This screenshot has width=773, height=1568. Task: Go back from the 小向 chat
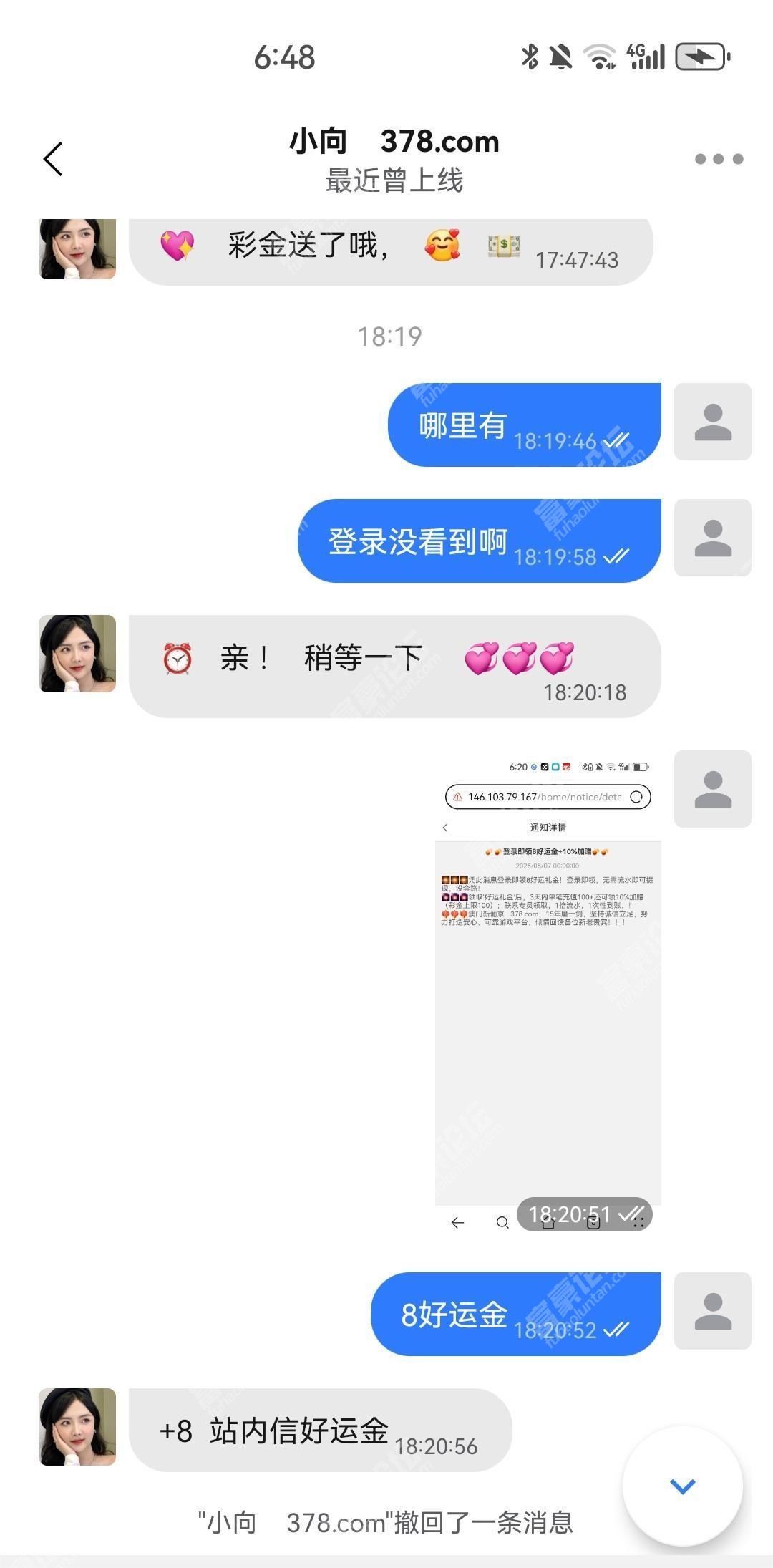point(54,158)
